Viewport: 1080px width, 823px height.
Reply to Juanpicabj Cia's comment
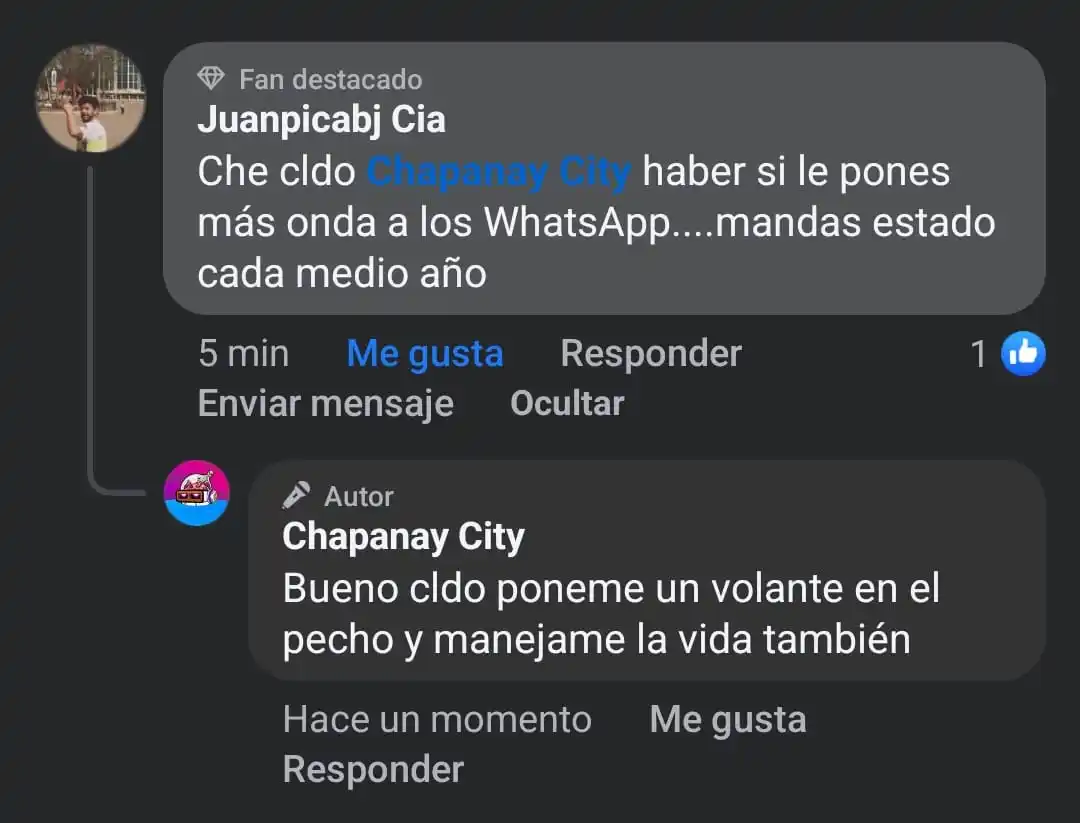tap(650, 353)
